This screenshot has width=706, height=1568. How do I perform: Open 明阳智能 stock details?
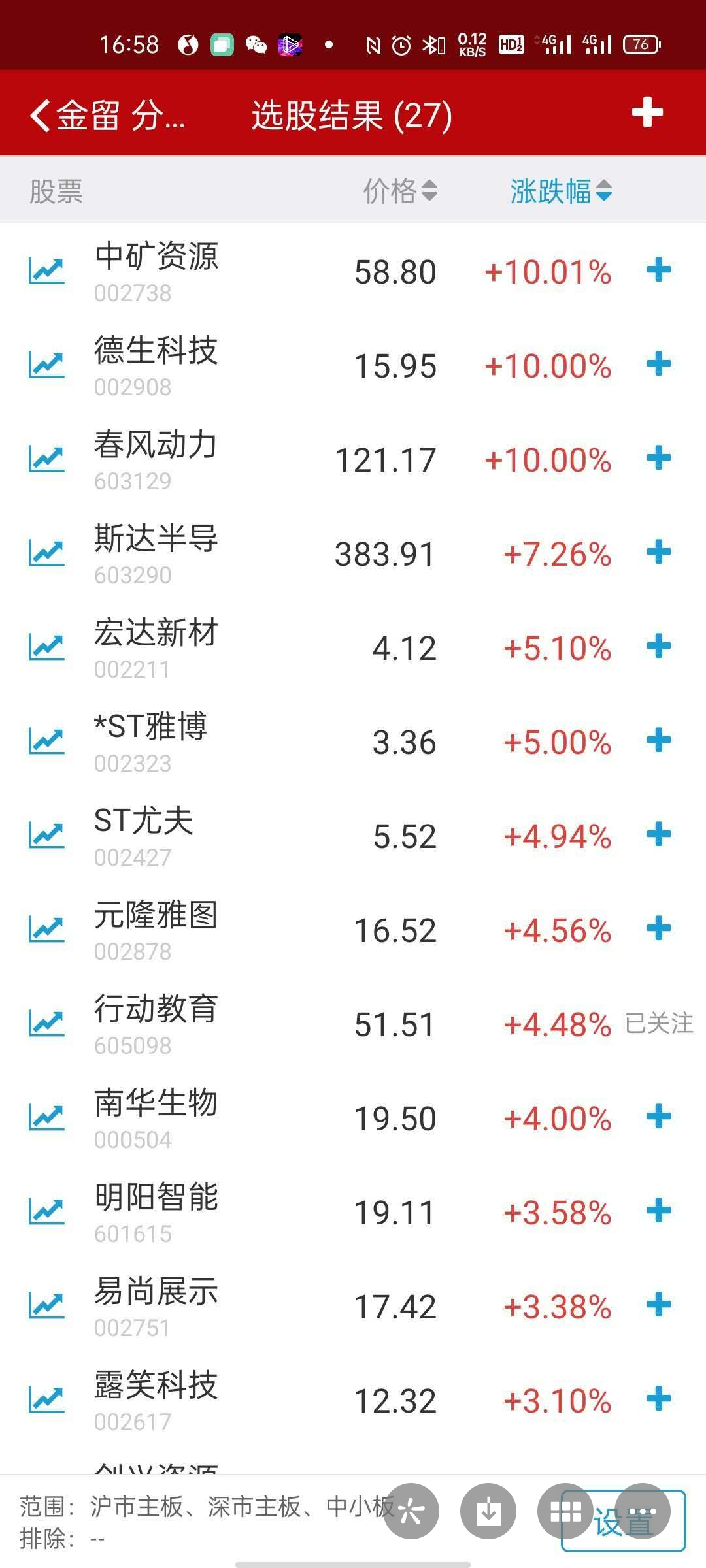[x=156, y=1211]
